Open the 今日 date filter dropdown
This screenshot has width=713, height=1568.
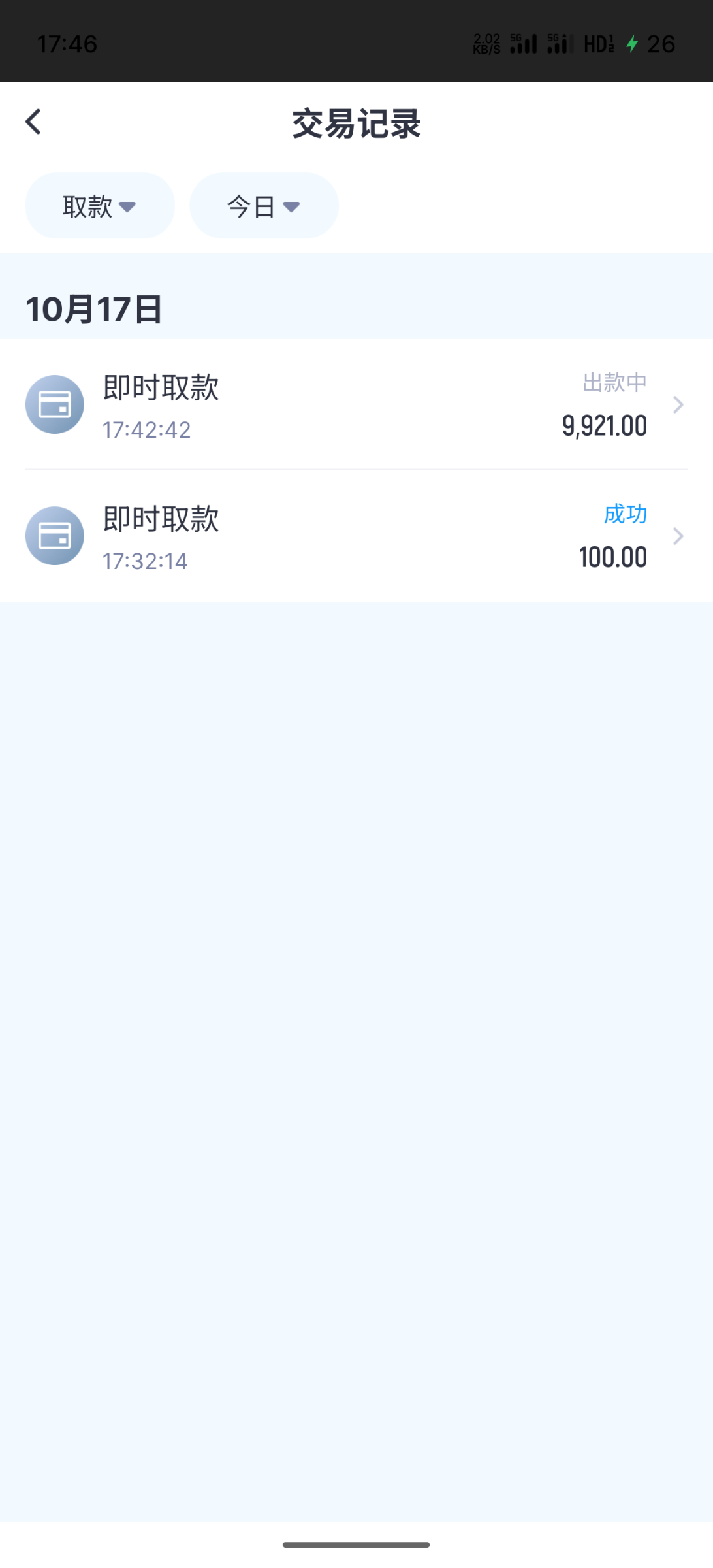(264, 206)
